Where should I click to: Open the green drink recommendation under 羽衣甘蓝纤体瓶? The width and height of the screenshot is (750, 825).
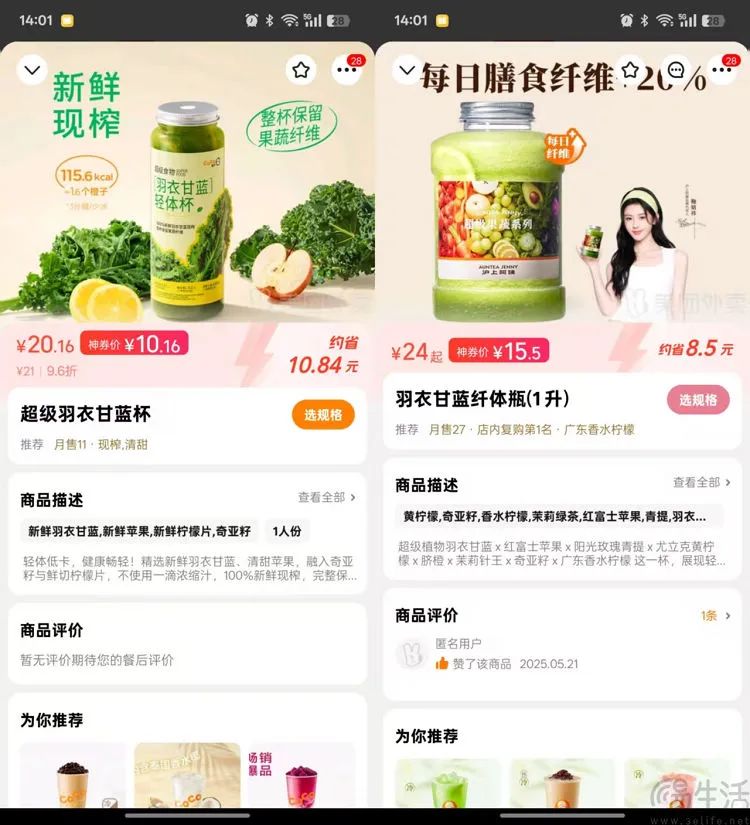(x=447, y=783)
